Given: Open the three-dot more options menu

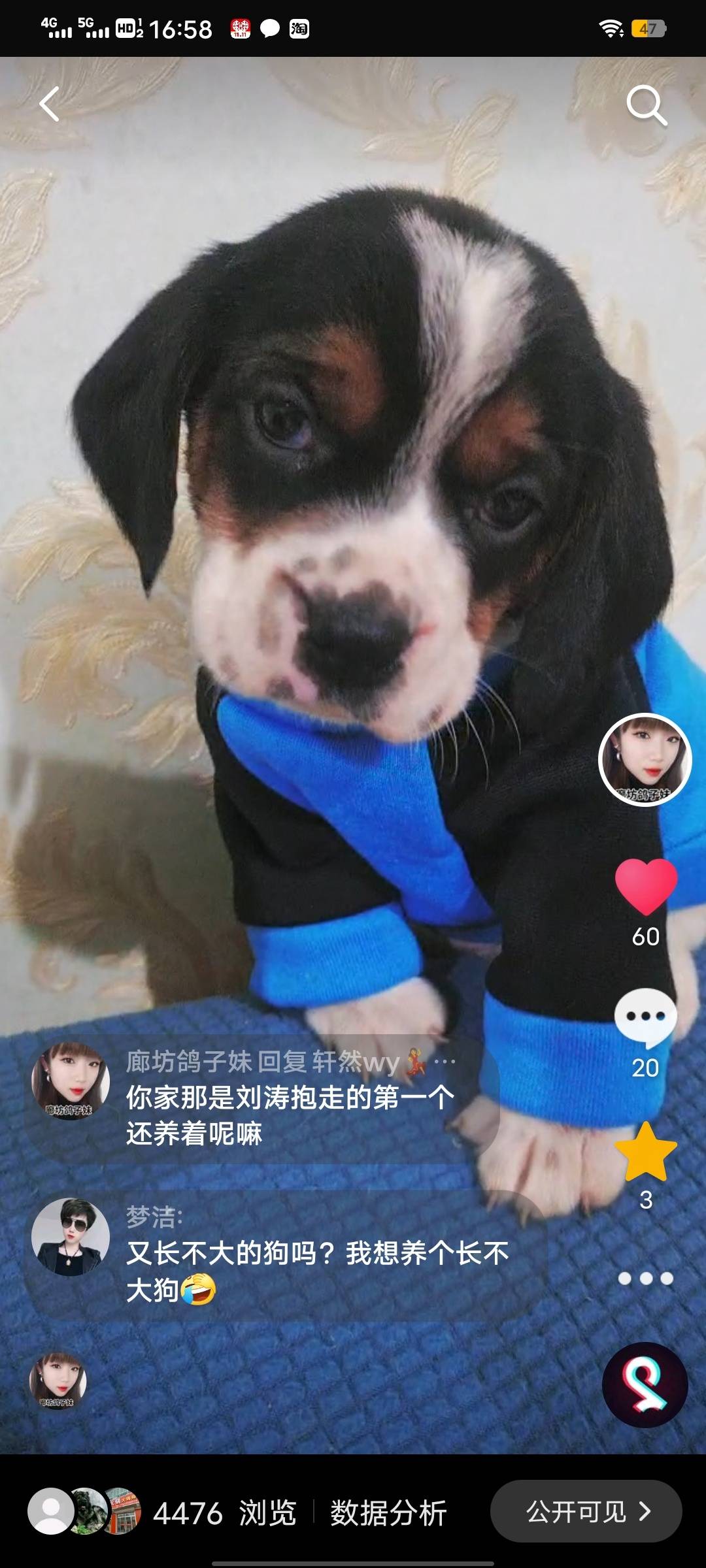Looking at the screenshot, I should coord(646,1279).
